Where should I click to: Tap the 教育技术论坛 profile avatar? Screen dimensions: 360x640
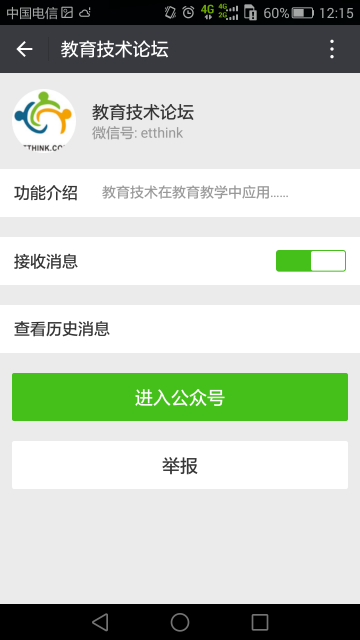(44, 121)
